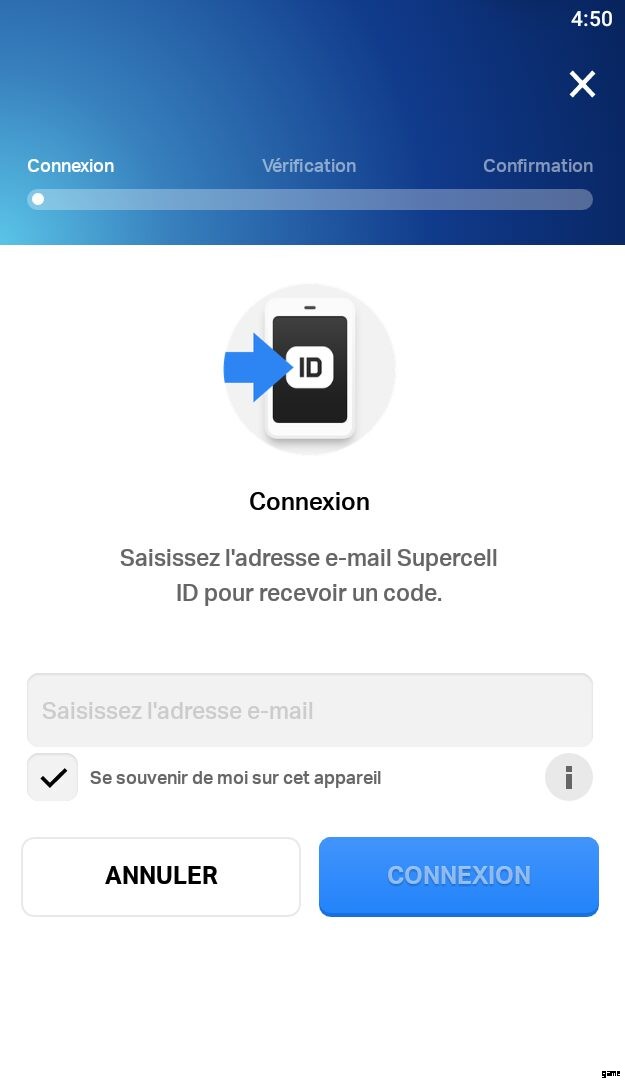625x1080 pixels.
Task: Close the Supercell ID login screen
Action: (582, 84)
